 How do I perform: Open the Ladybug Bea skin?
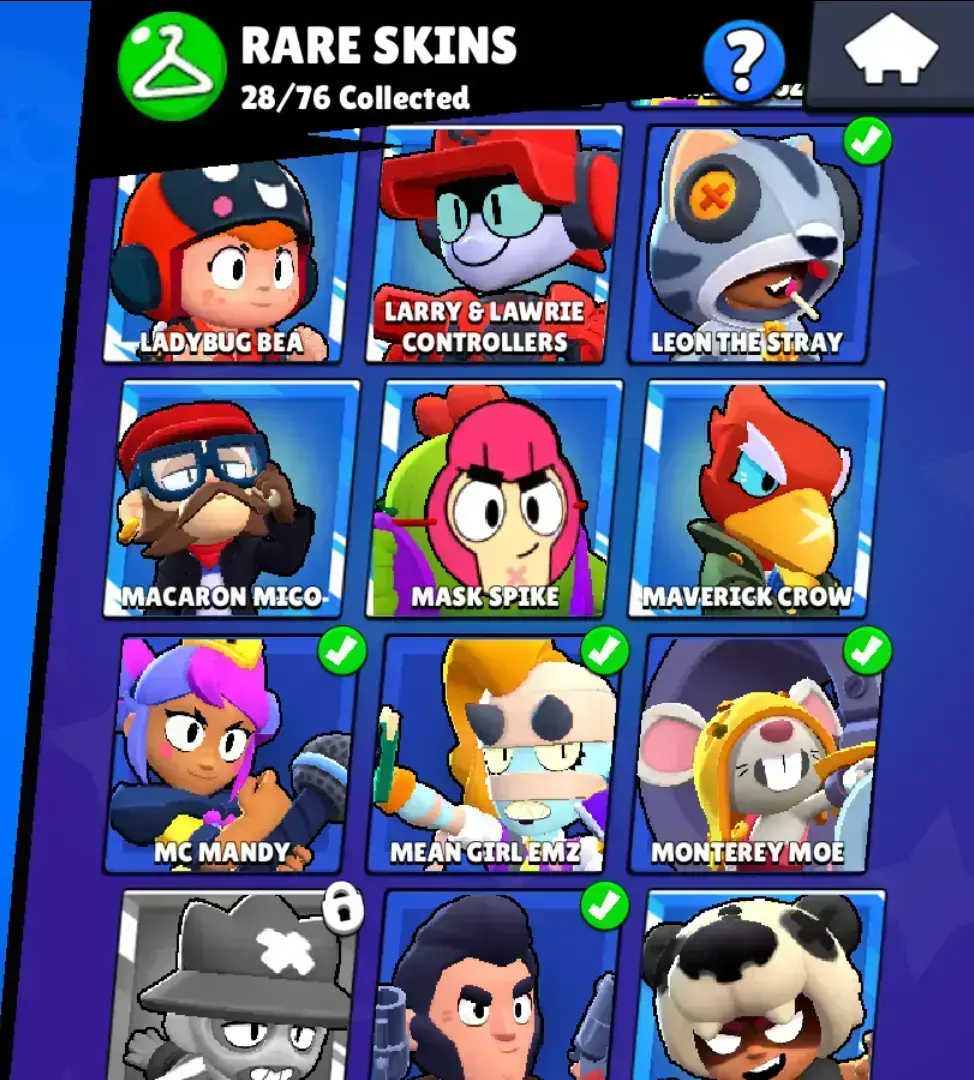point(228,260)
